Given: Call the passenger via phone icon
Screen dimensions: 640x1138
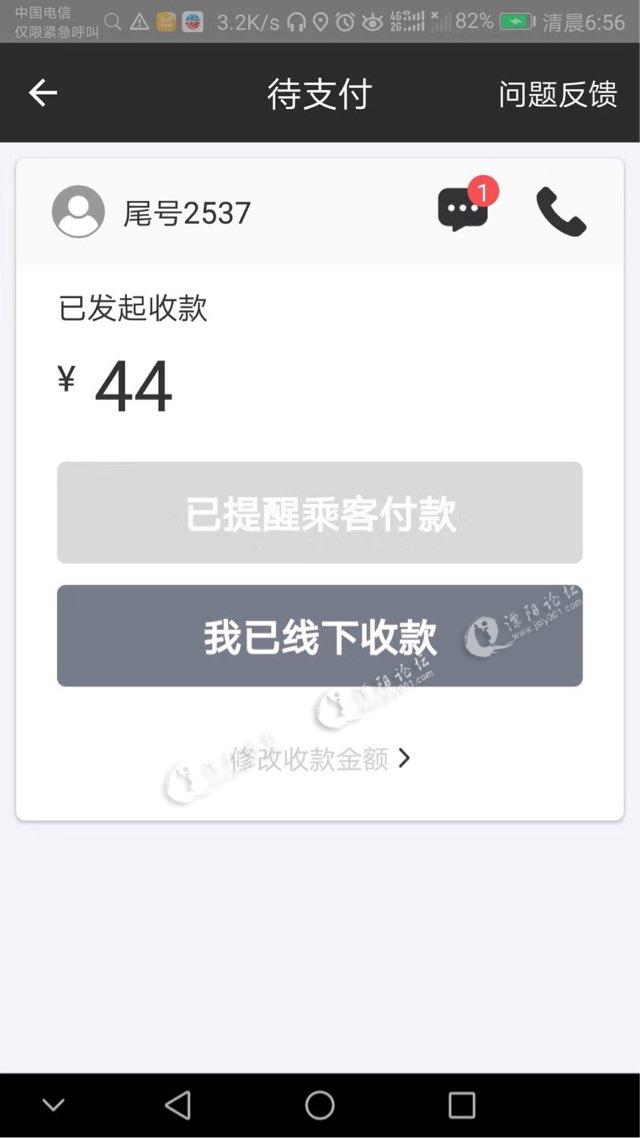Looking at the screenshot, I should [x=561, y=212].
